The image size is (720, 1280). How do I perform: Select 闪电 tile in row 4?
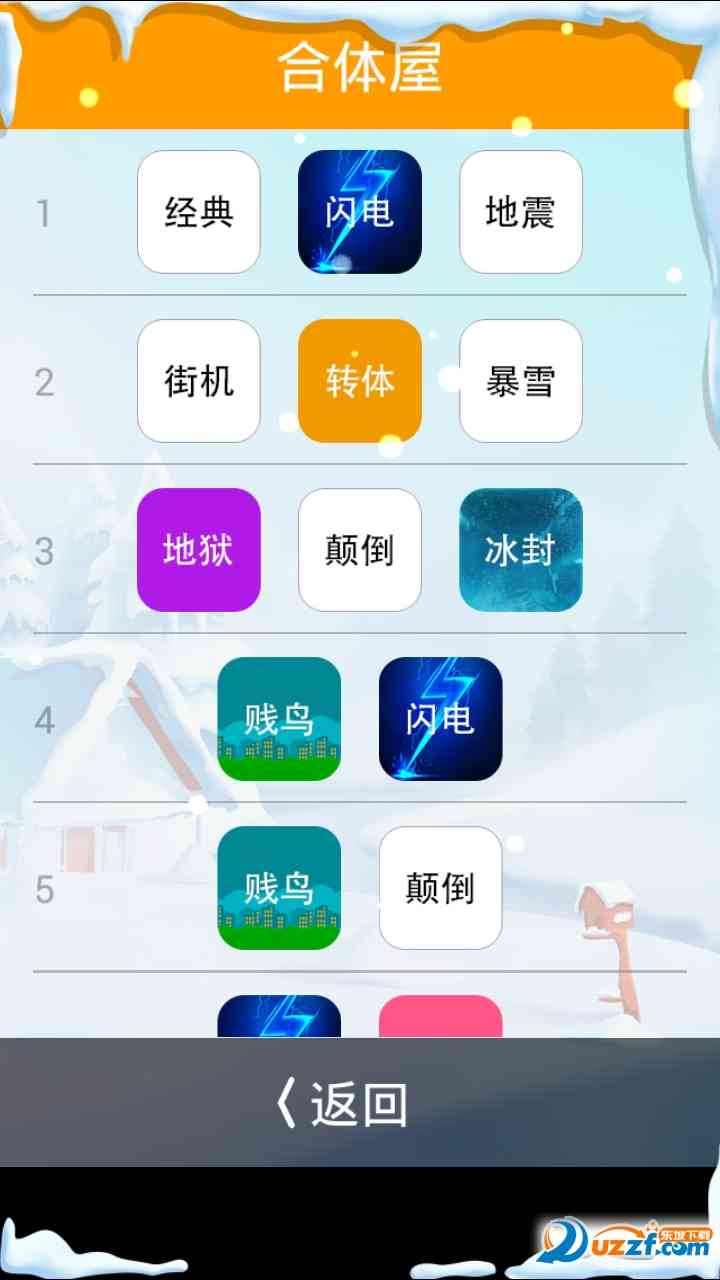coord(440,719)
